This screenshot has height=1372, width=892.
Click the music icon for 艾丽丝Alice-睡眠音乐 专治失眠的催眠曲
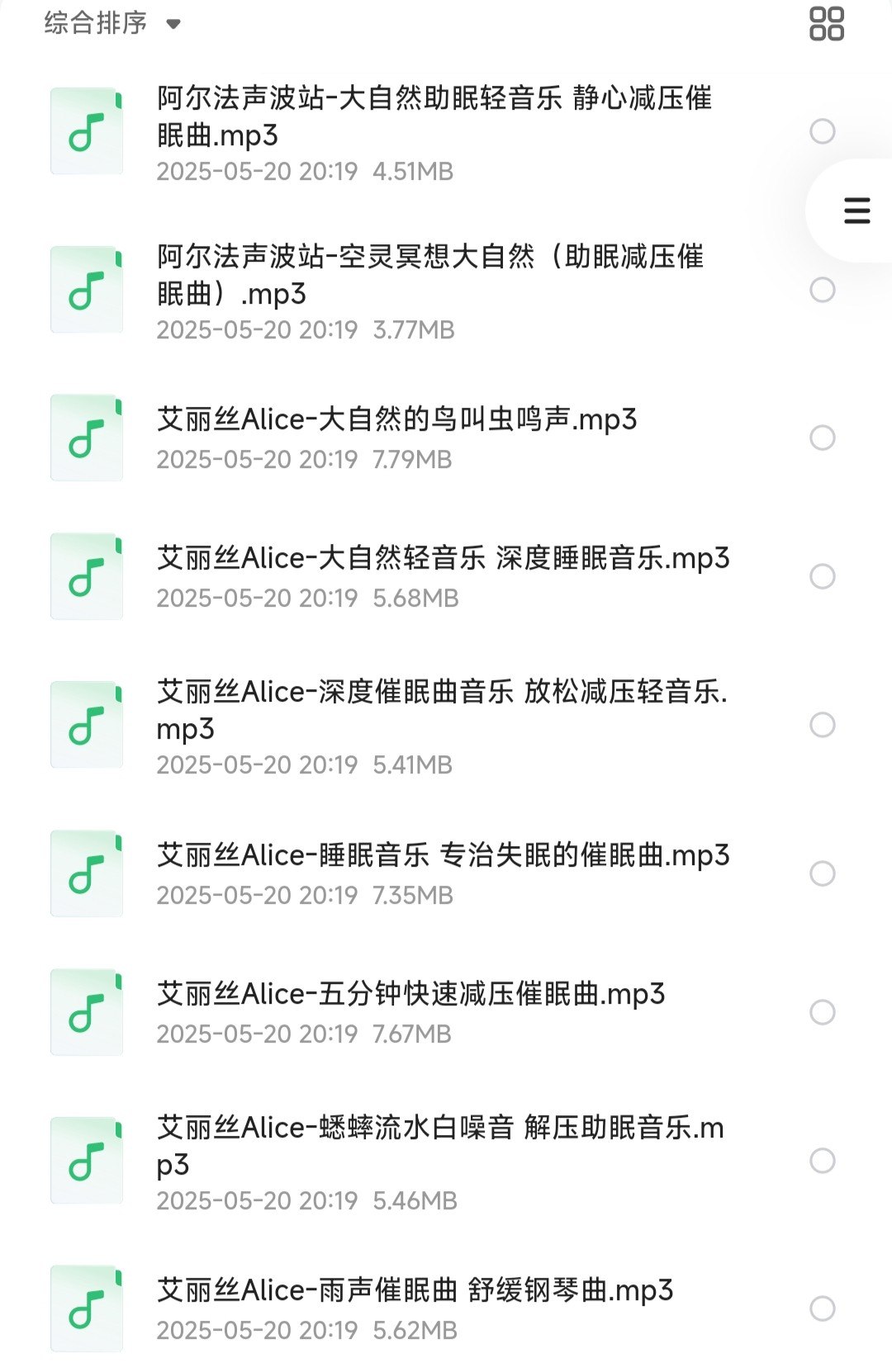[87, 874]
